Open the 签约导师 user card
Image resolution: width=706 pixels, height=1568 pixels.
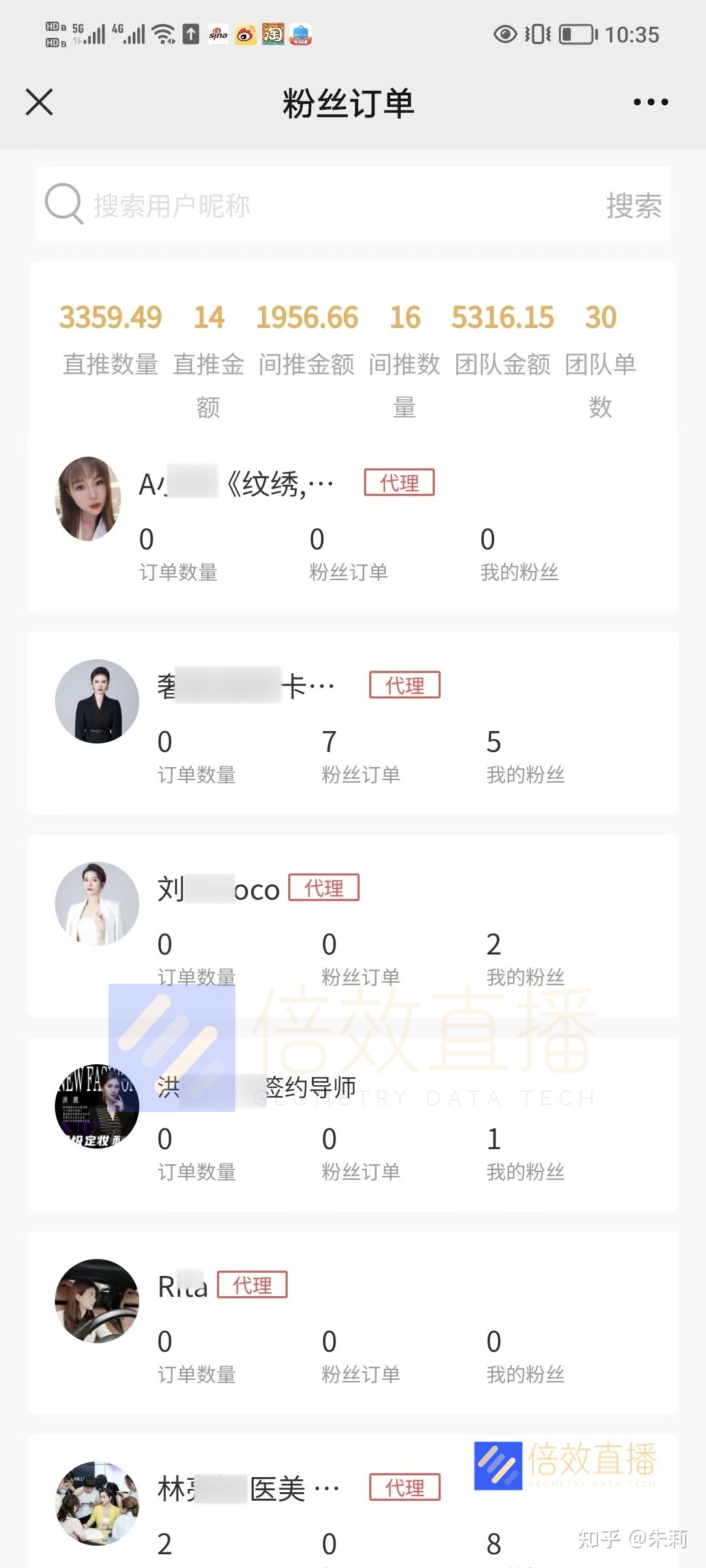click(353, 1125)
